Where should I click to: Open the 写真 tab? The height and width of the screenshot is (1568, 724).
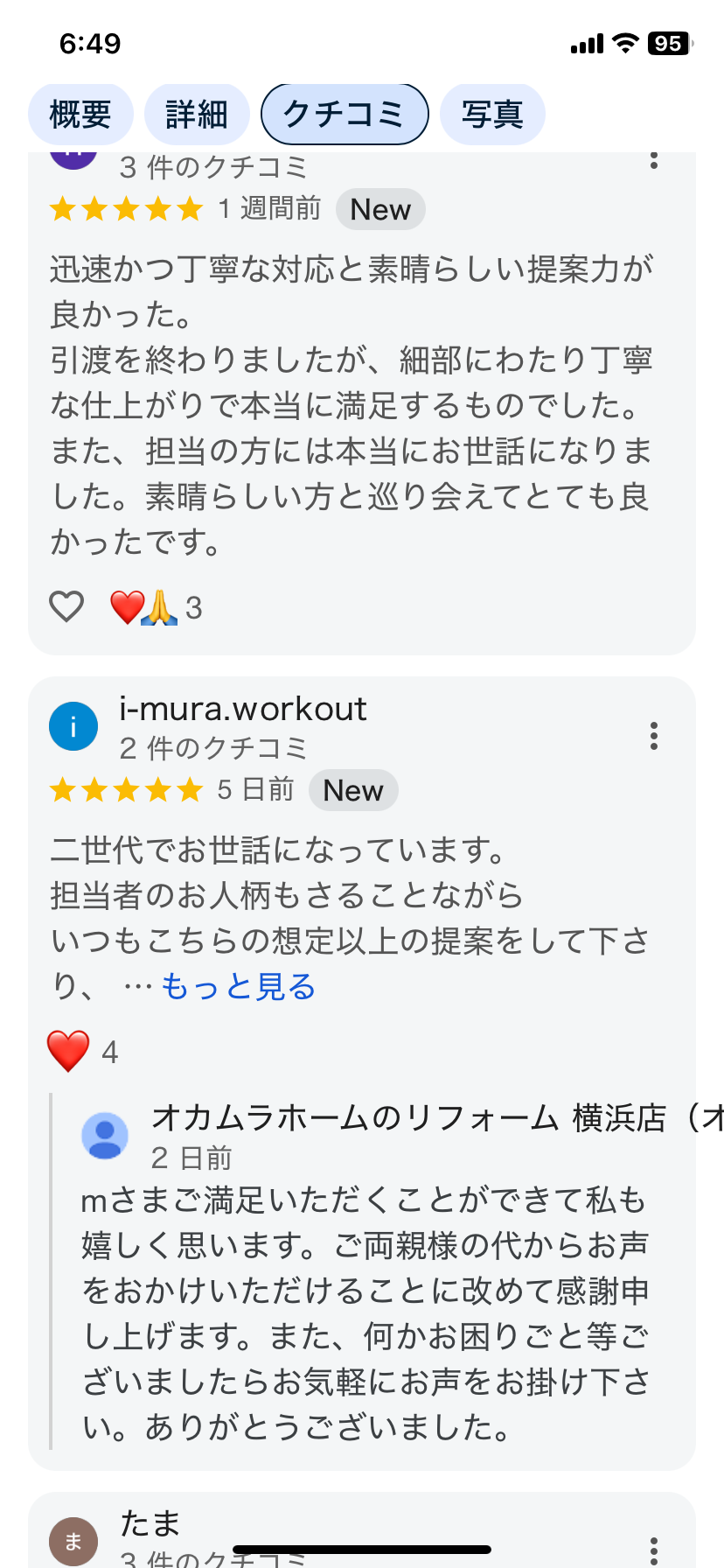coord(492,114)
